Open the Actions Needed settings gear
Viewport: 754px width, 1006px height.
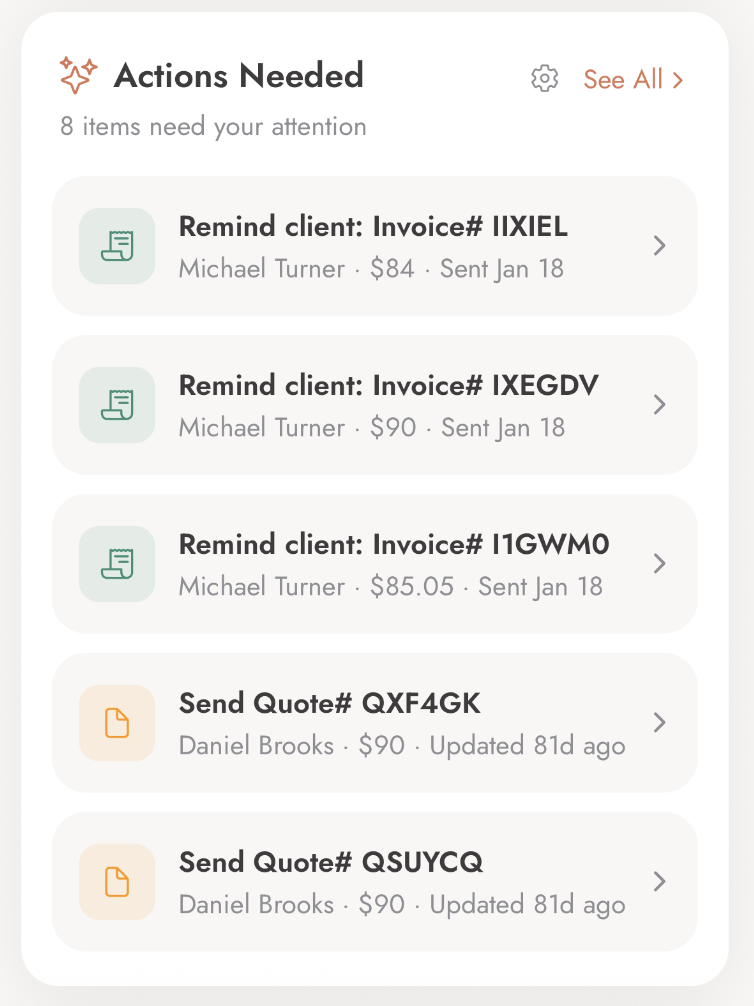pos(544,79)
